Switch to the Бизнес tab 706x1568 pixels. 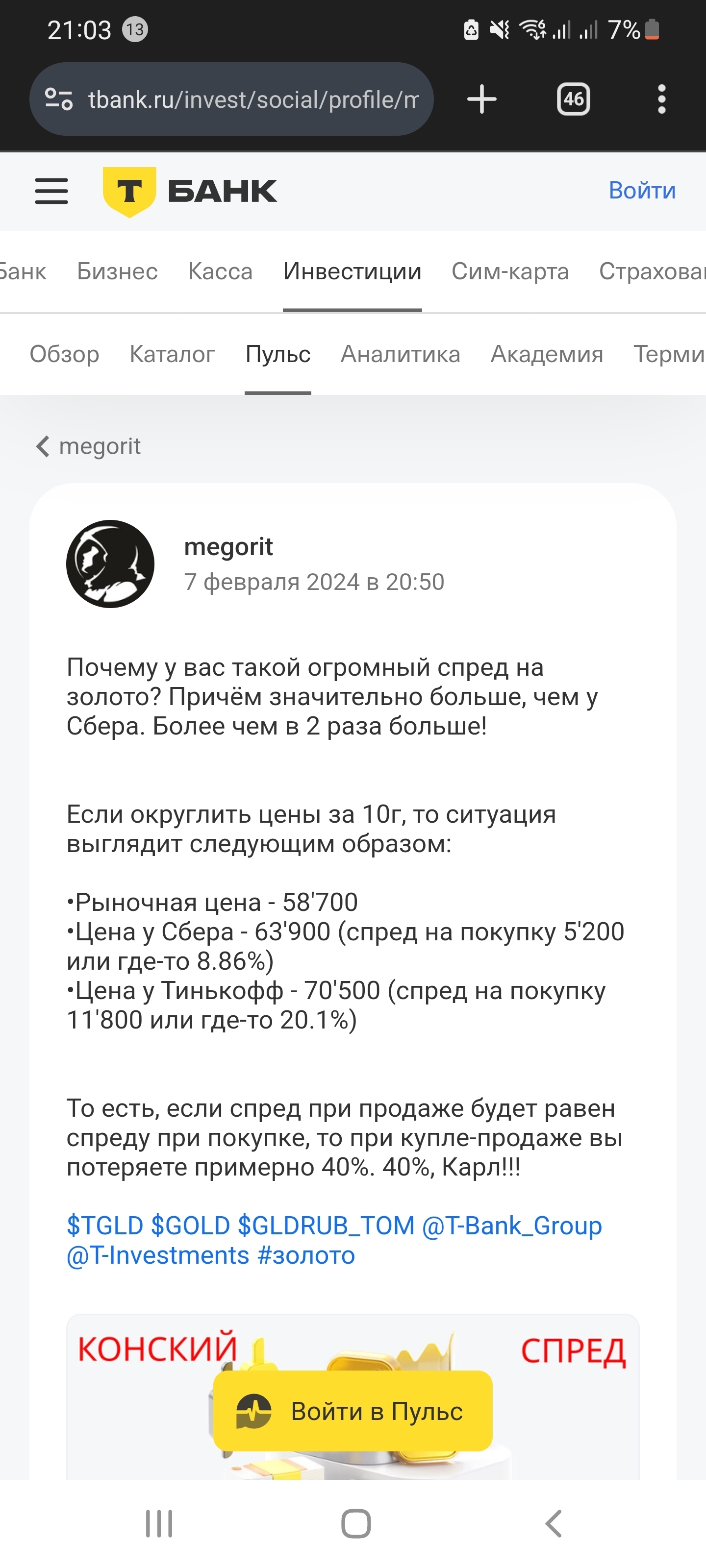click(117, 271)
